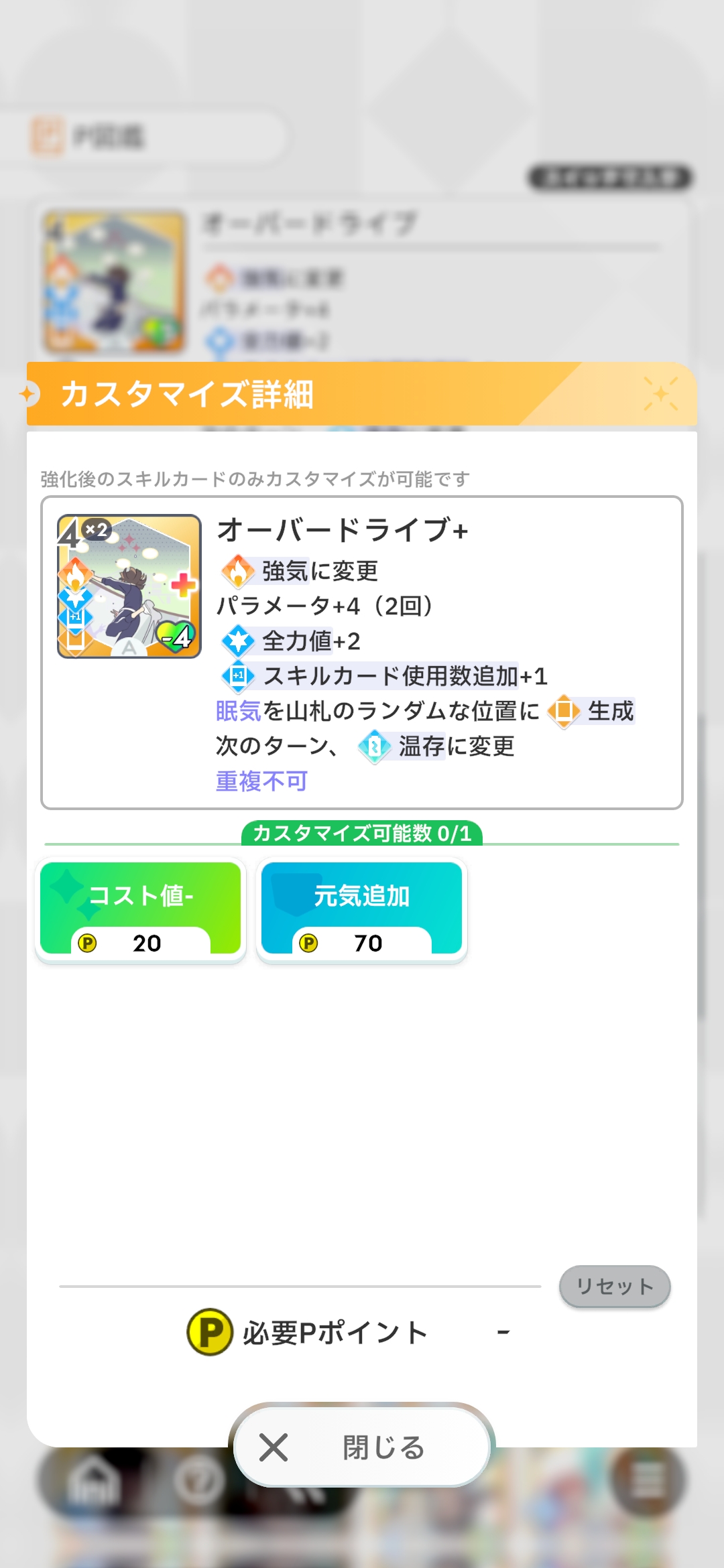Screen dimensions: 724x1568
Task: Choose the 元気追加 customize option
Action: tap(361, 909)
